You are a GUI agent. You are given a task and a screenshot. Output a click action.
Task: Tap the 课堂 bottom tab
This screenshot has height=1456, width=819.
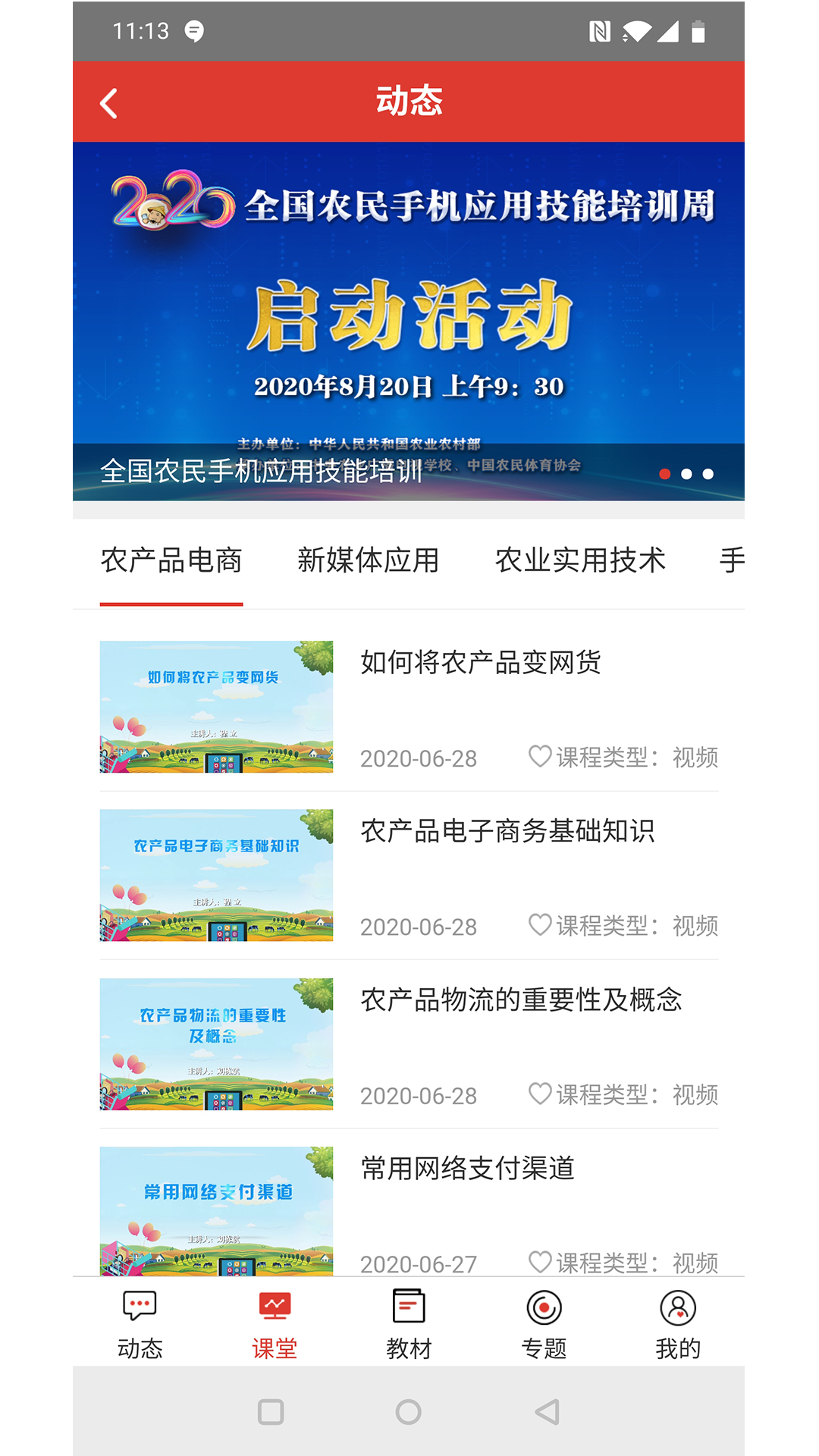point(275,1324)
